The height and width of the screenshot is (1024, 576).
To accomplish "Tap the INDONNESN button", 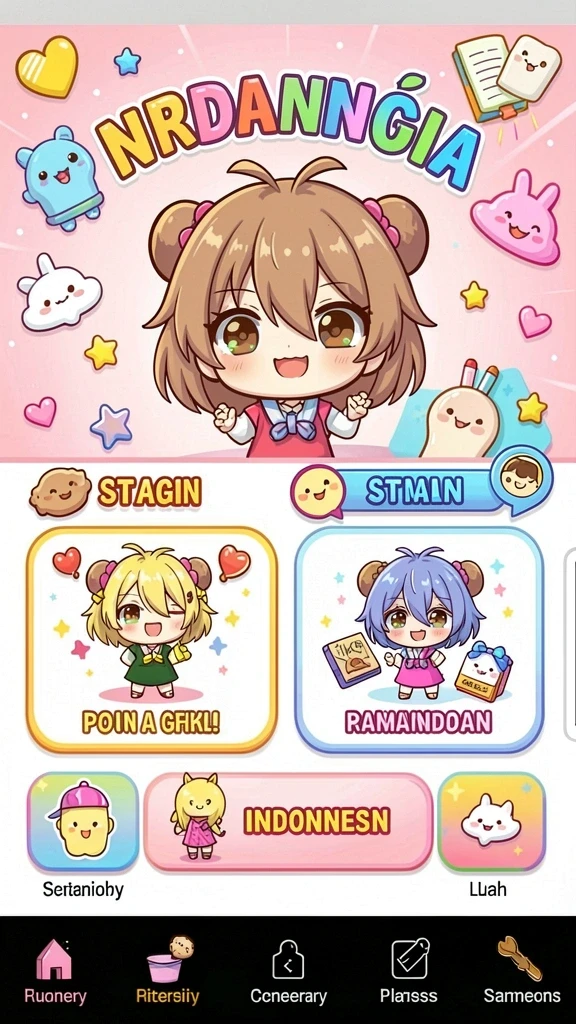I will pyautogui.click(x=288, y=822).
